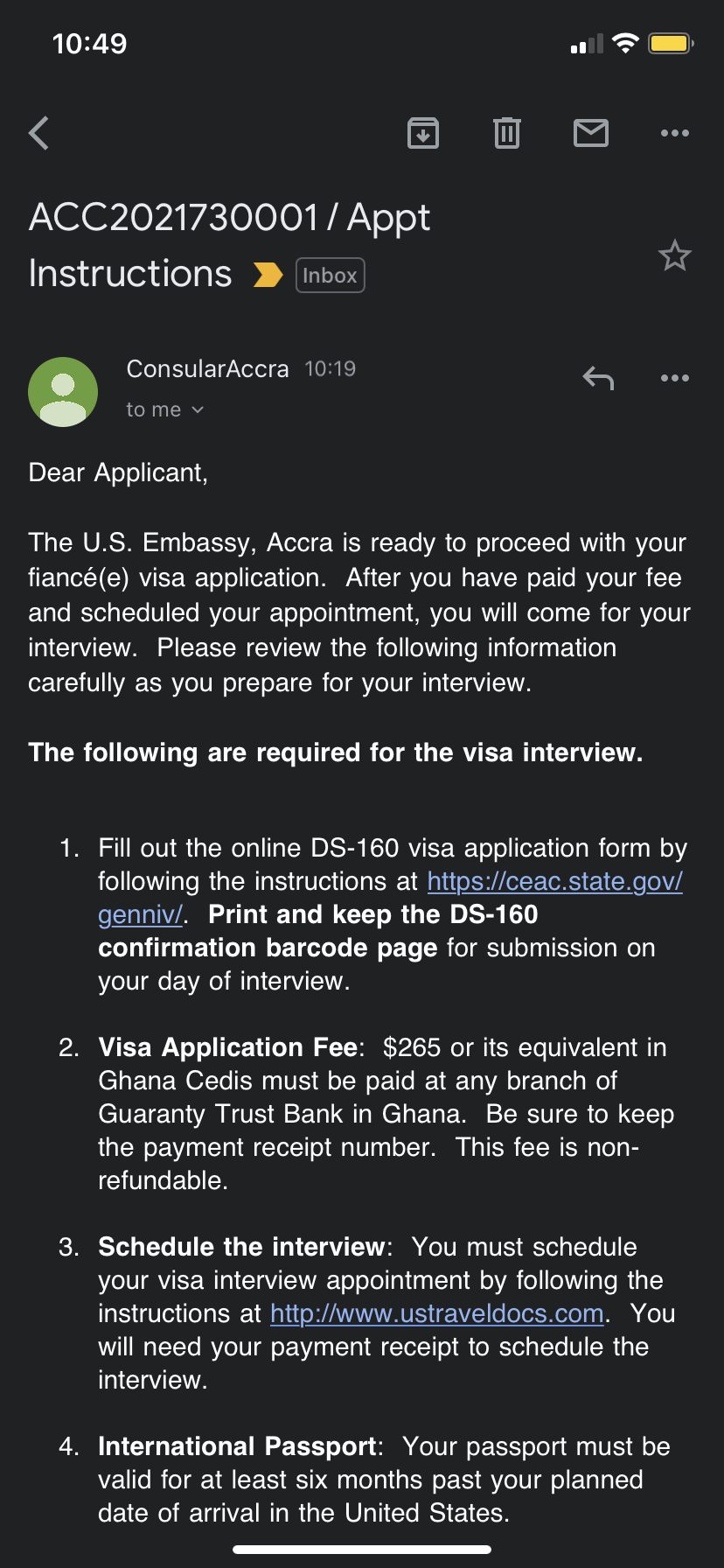Image resolution: width=724 pixels, height=1568 pixels.
Task: Open the message options beside reply arrow
Action: (675, 378)
